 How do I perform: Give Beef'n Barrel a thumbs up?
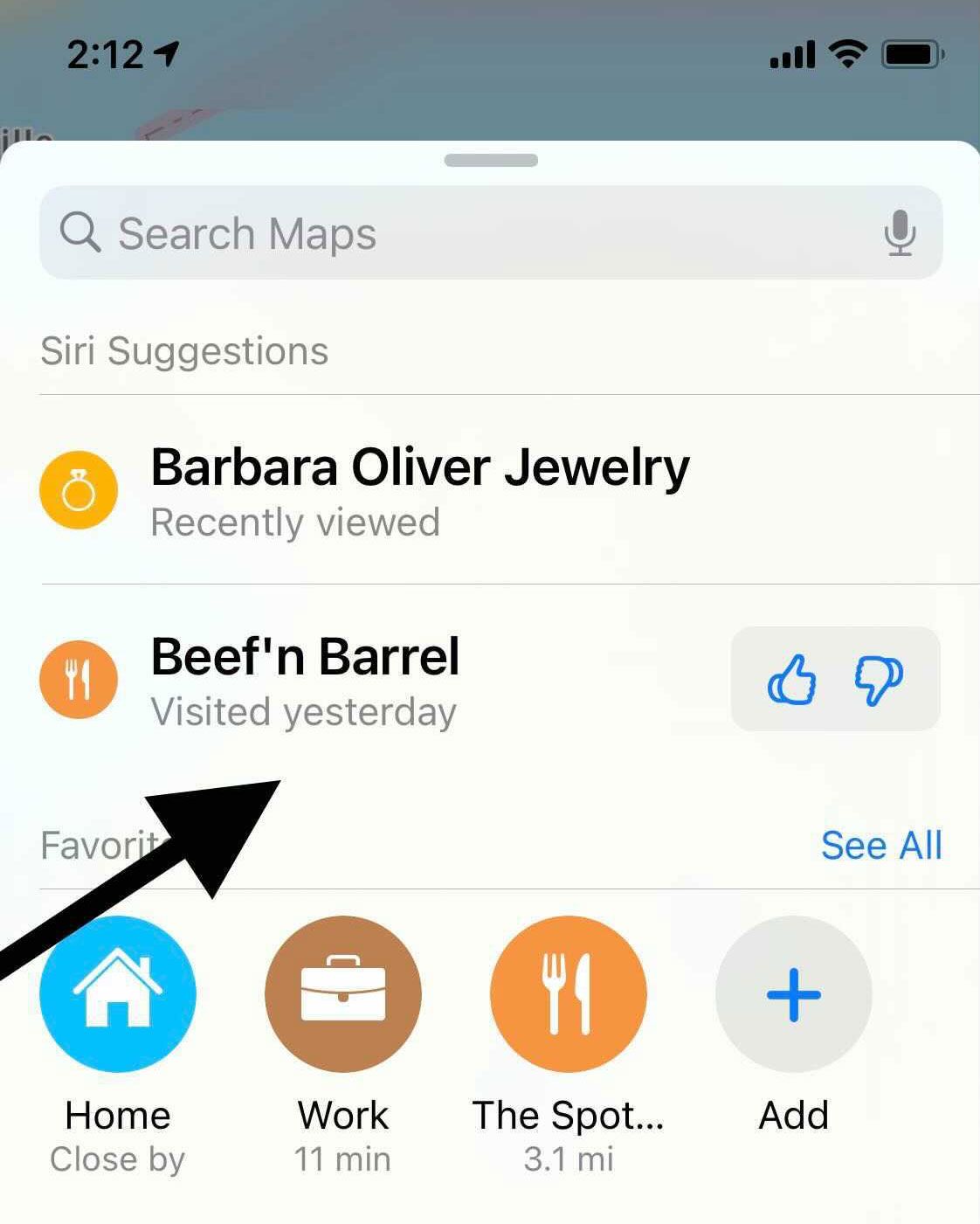click(x=791, y=680)
